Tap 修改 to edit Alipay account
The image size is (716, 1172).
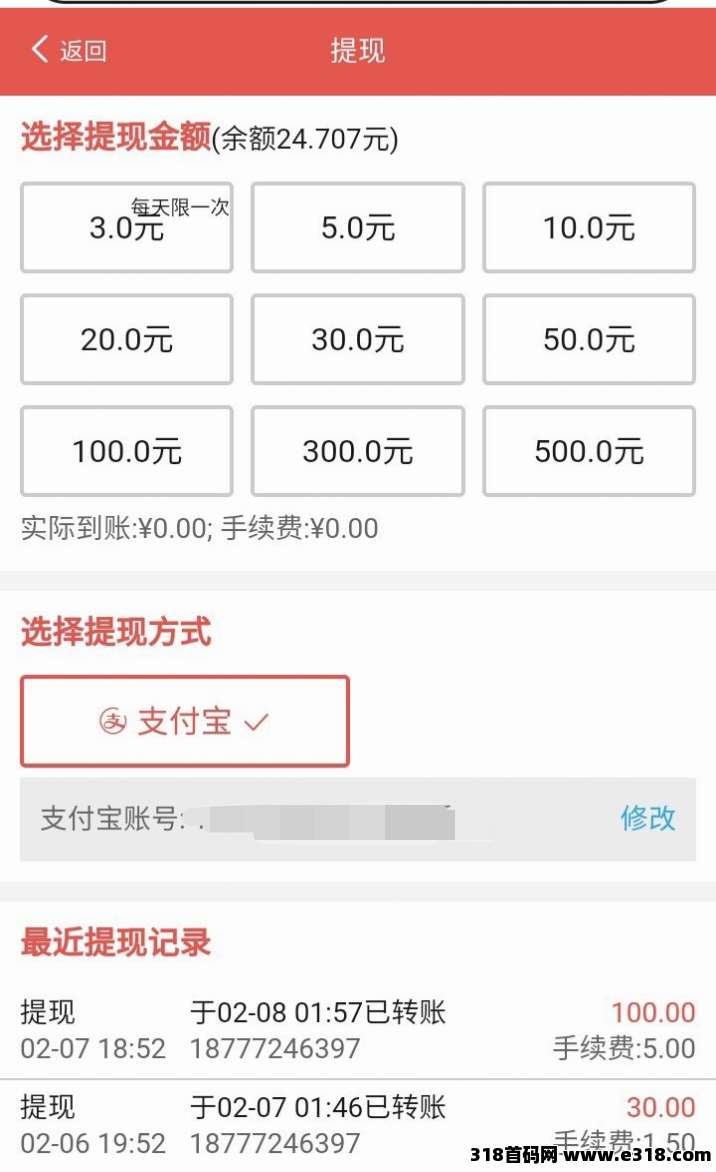pyautogui.click(x=648, y=818)
